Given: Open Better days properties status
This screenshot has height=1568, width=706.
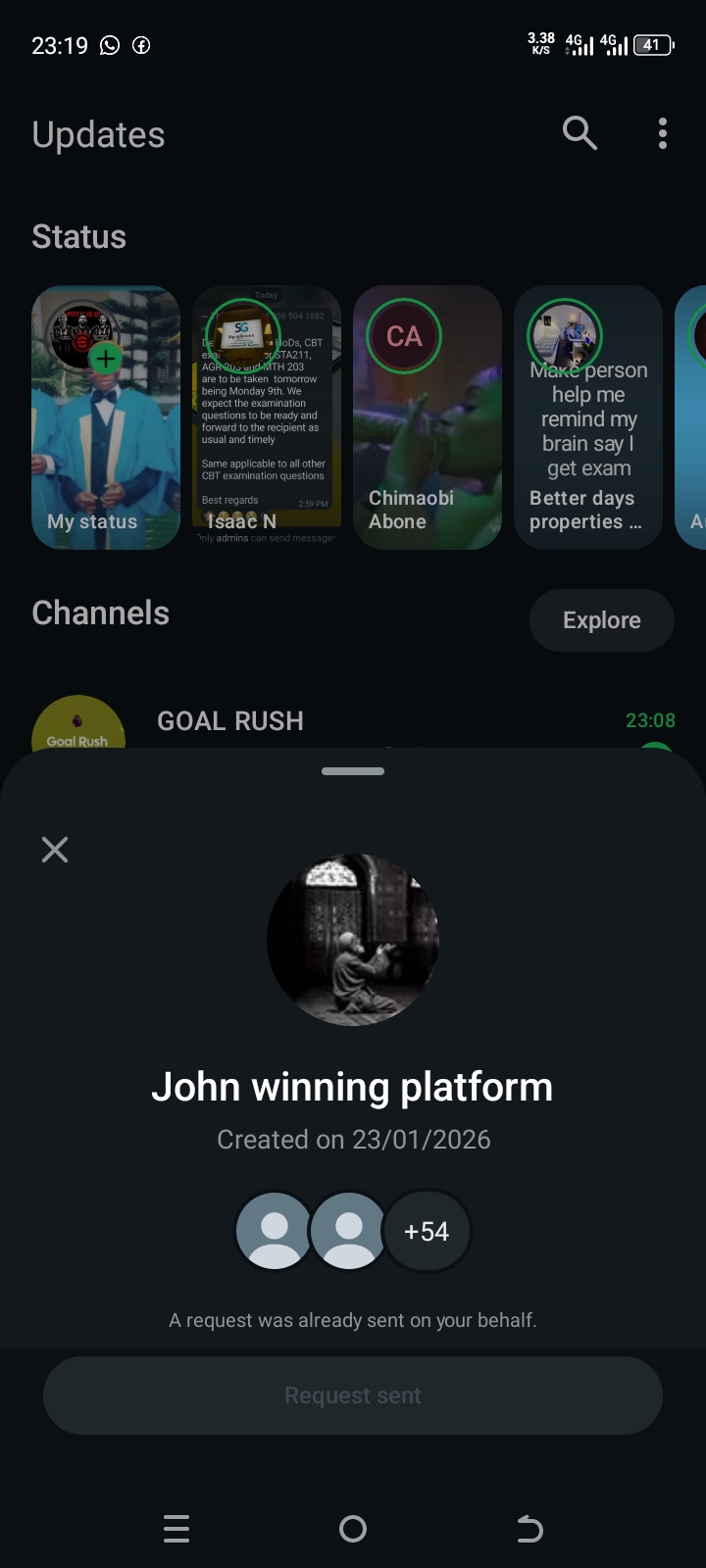Looking at the screenshot, I should pos(588,417).
